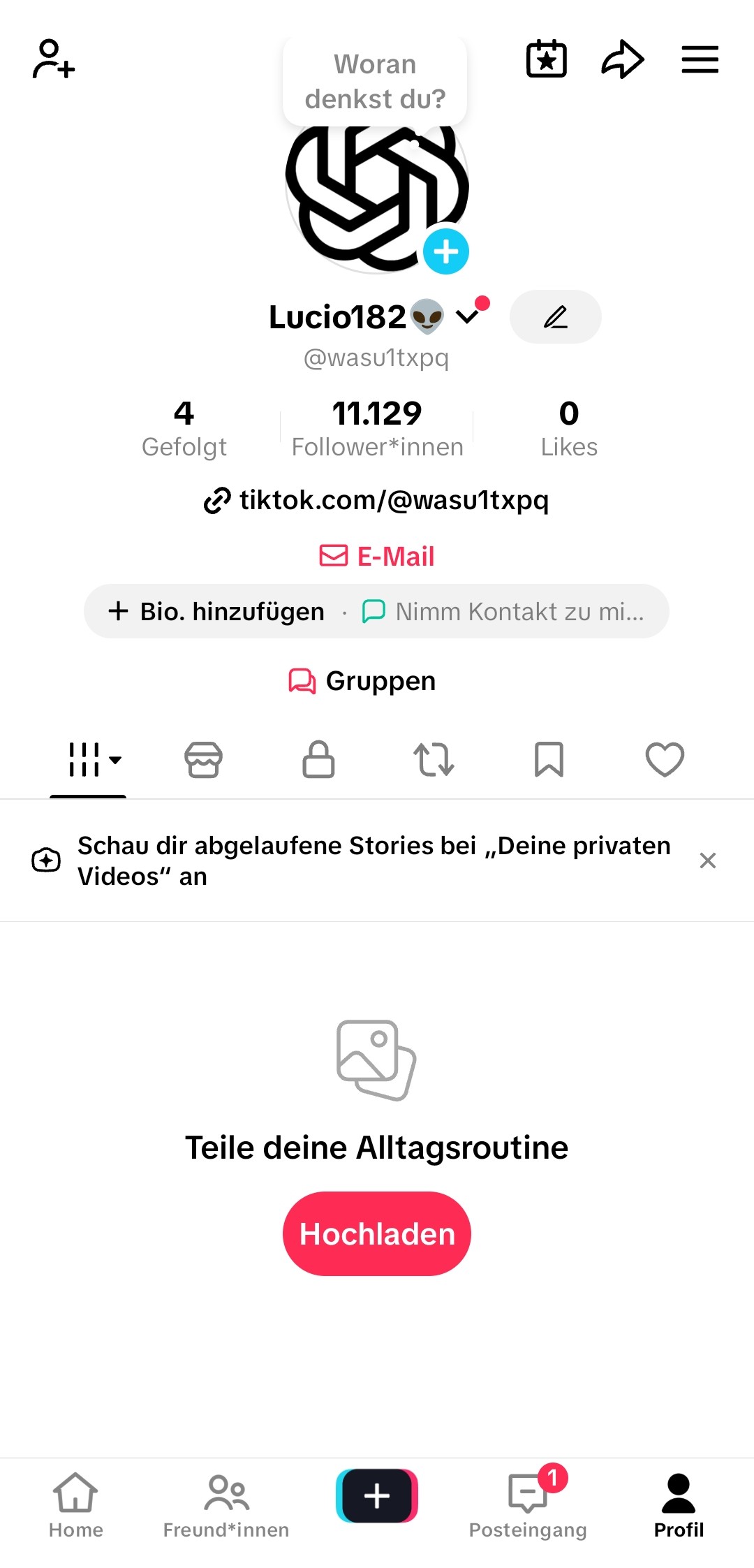Switch to the reposts tab
The image size is (754, 1568).
[434, 759]
